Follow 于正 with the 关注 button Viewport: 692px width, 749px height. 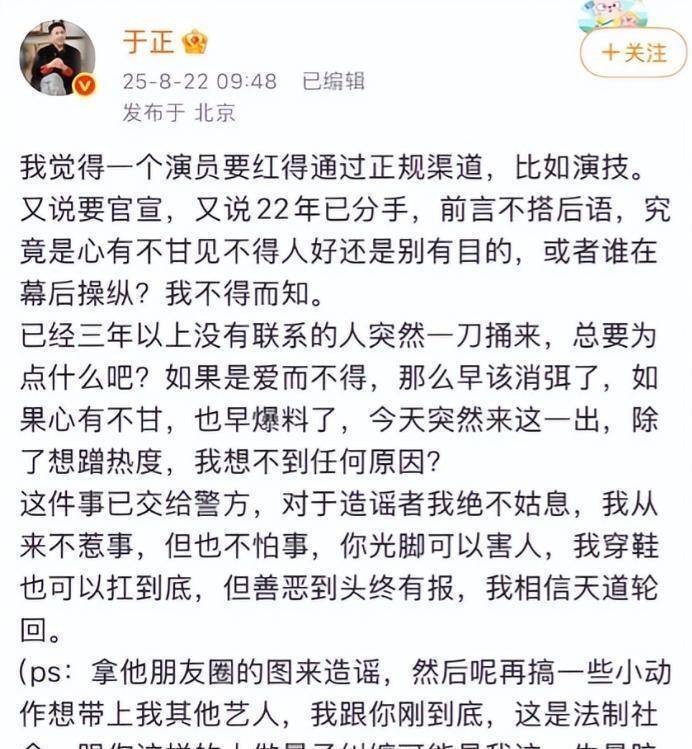click(x=633, y=54)
